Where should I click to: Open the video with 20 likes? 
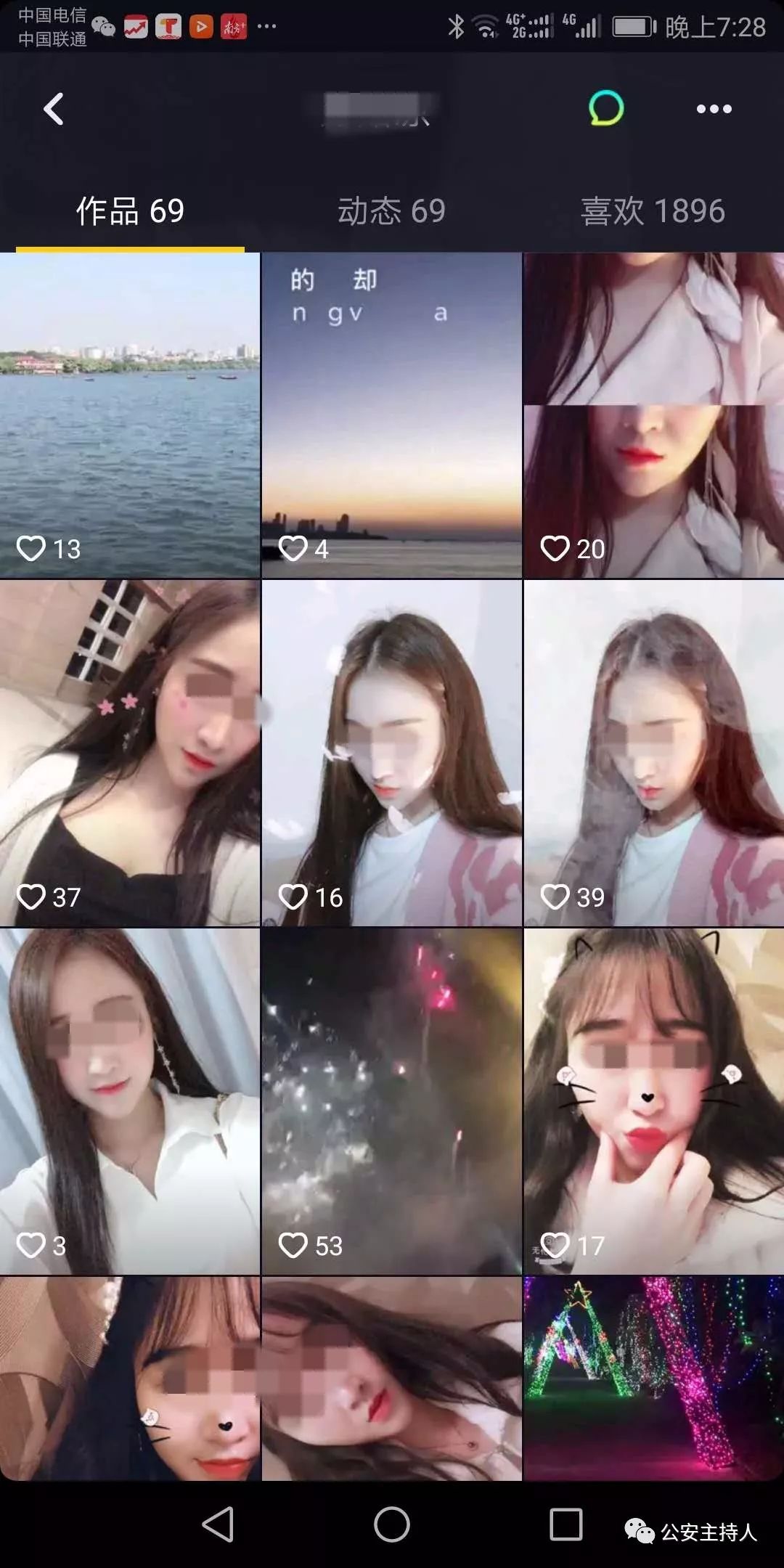point(653,414)
